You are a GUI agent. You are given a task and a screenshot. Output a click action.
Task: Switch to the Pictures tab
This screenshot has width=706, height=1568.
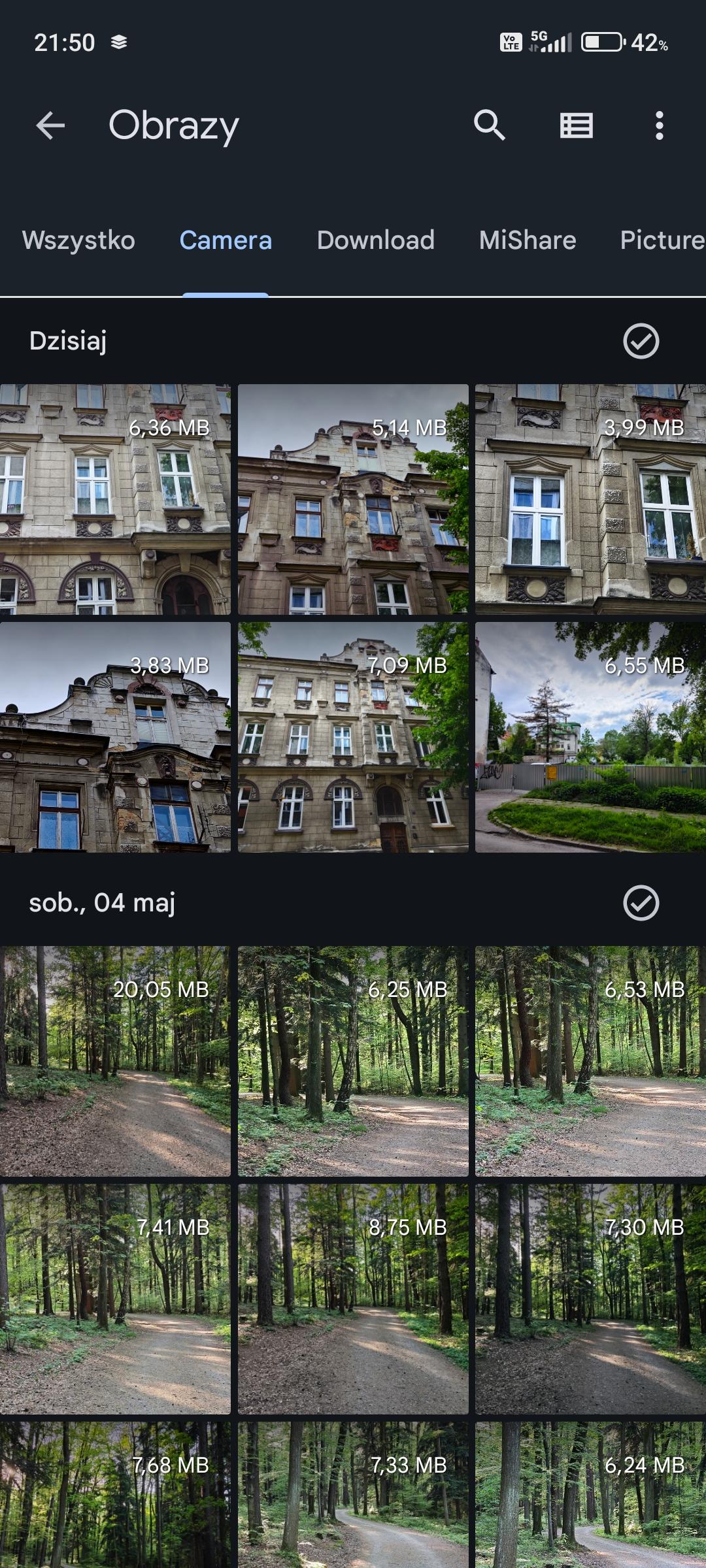[x=660, y=240]
